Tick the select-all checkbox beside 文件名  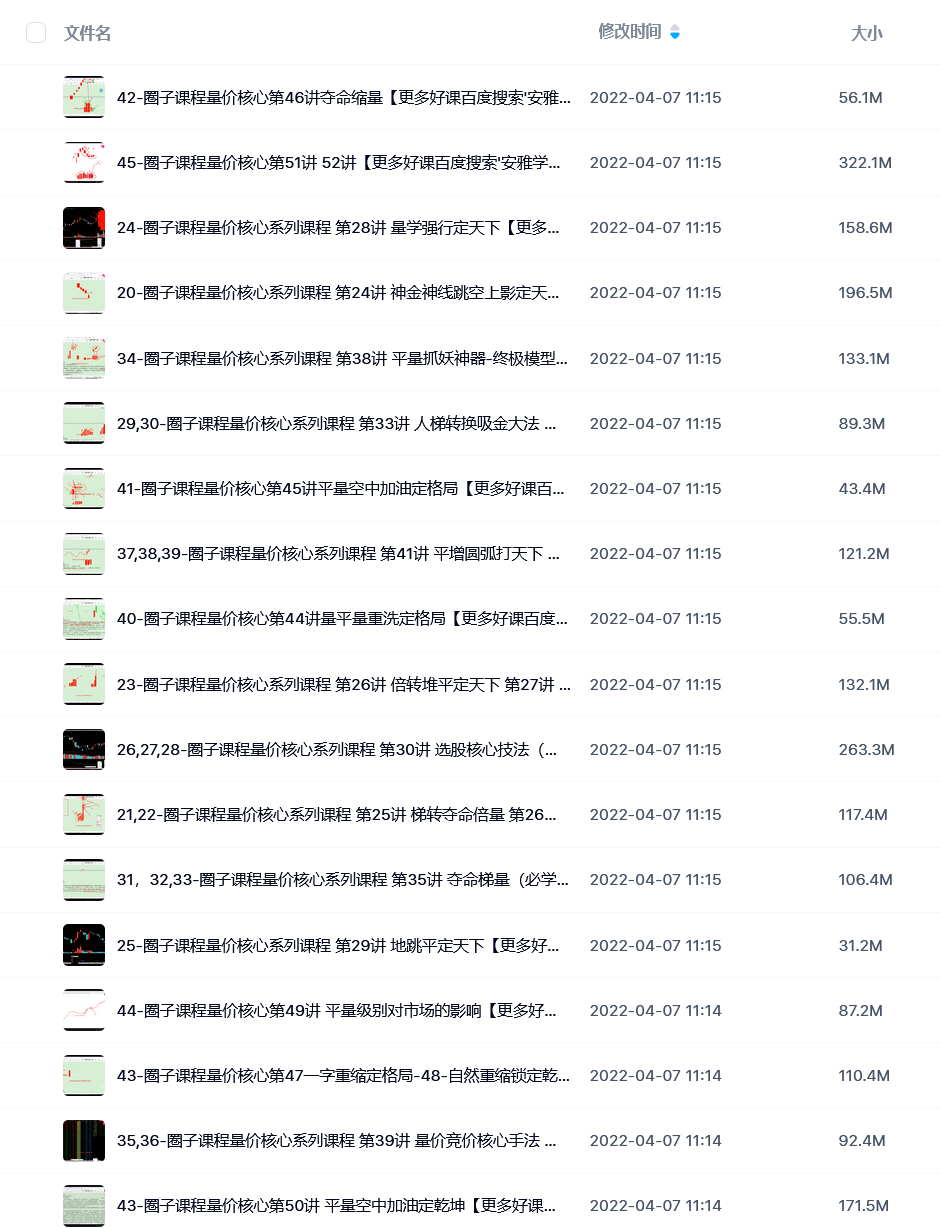tap(36, 33)
